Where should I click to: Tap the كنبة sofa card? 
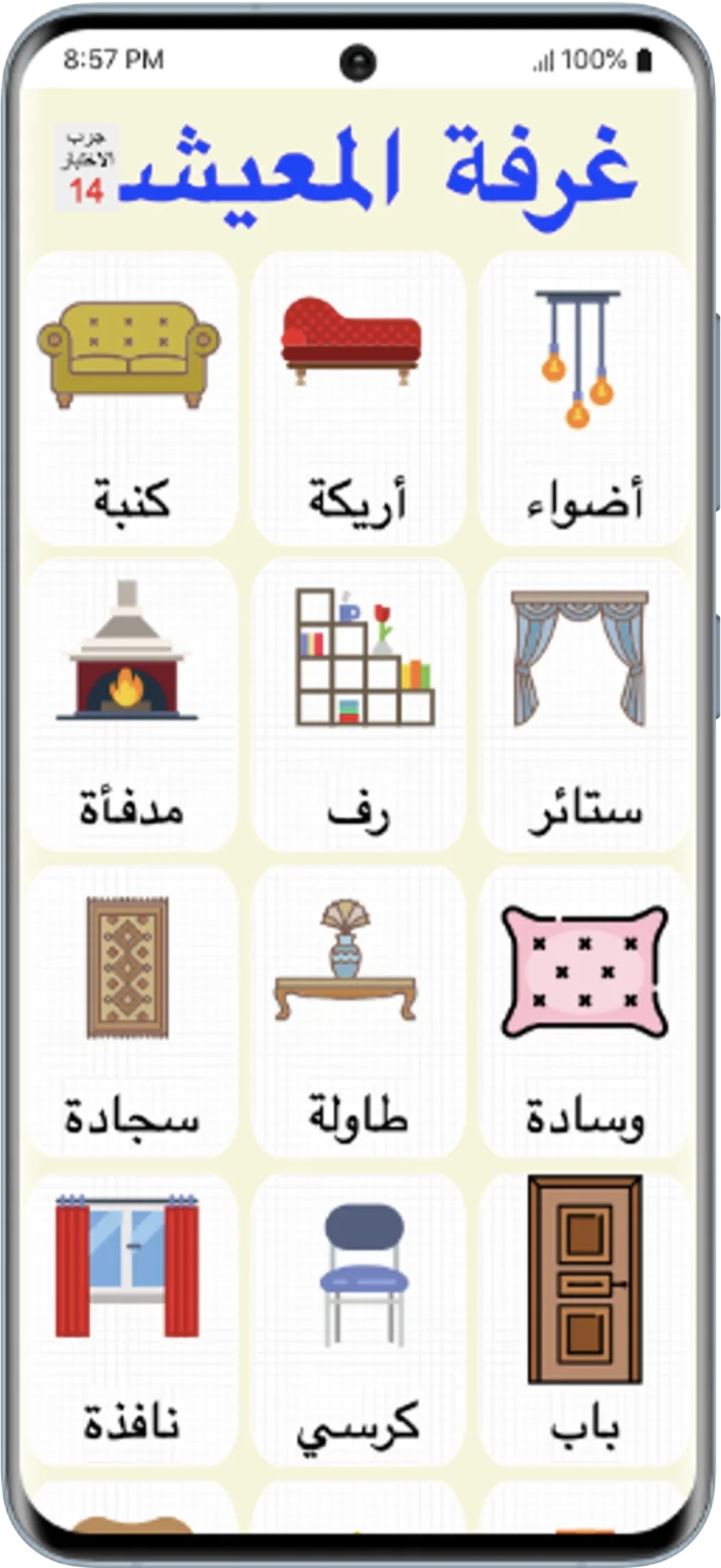[131, 398]
